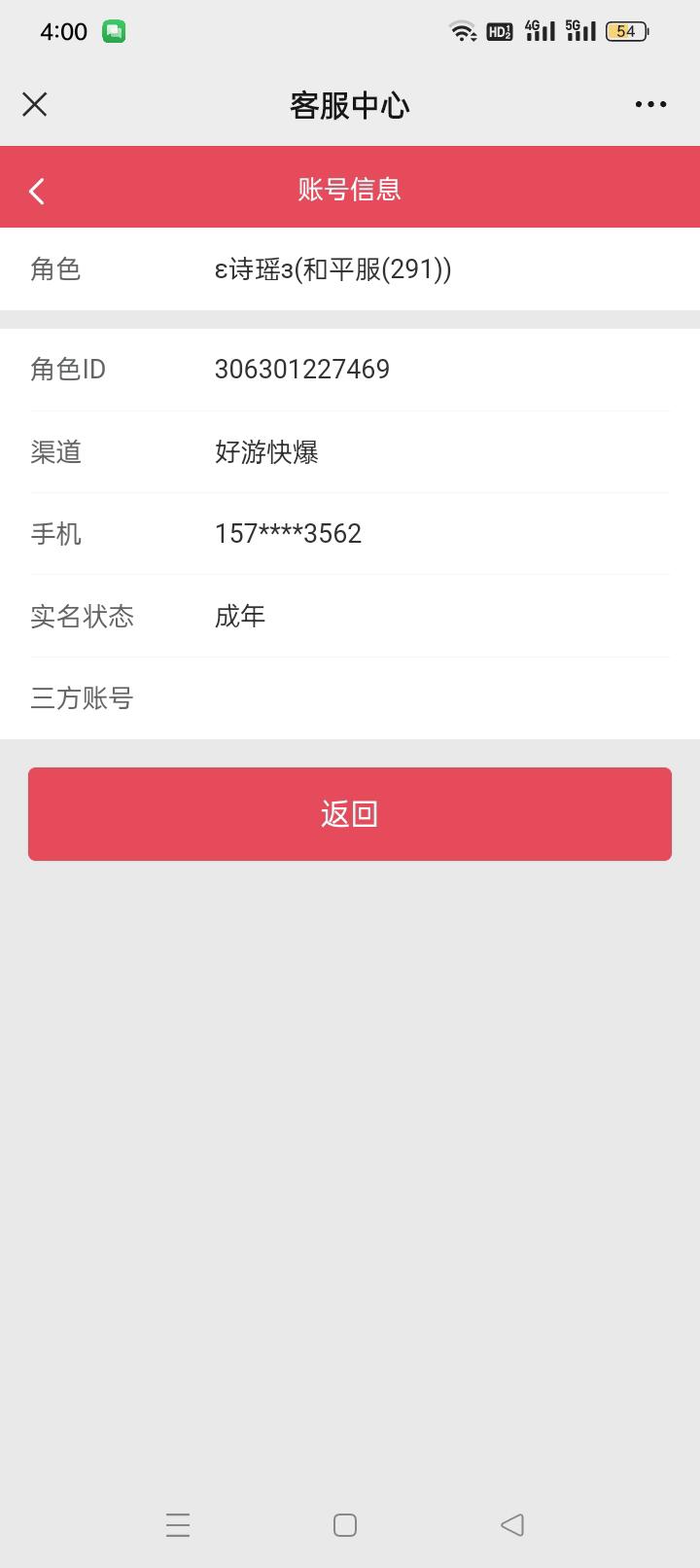Screen dimensions: 700x1568
Task: Tap the system back triangle
Action: click(x=512, y=1524)
